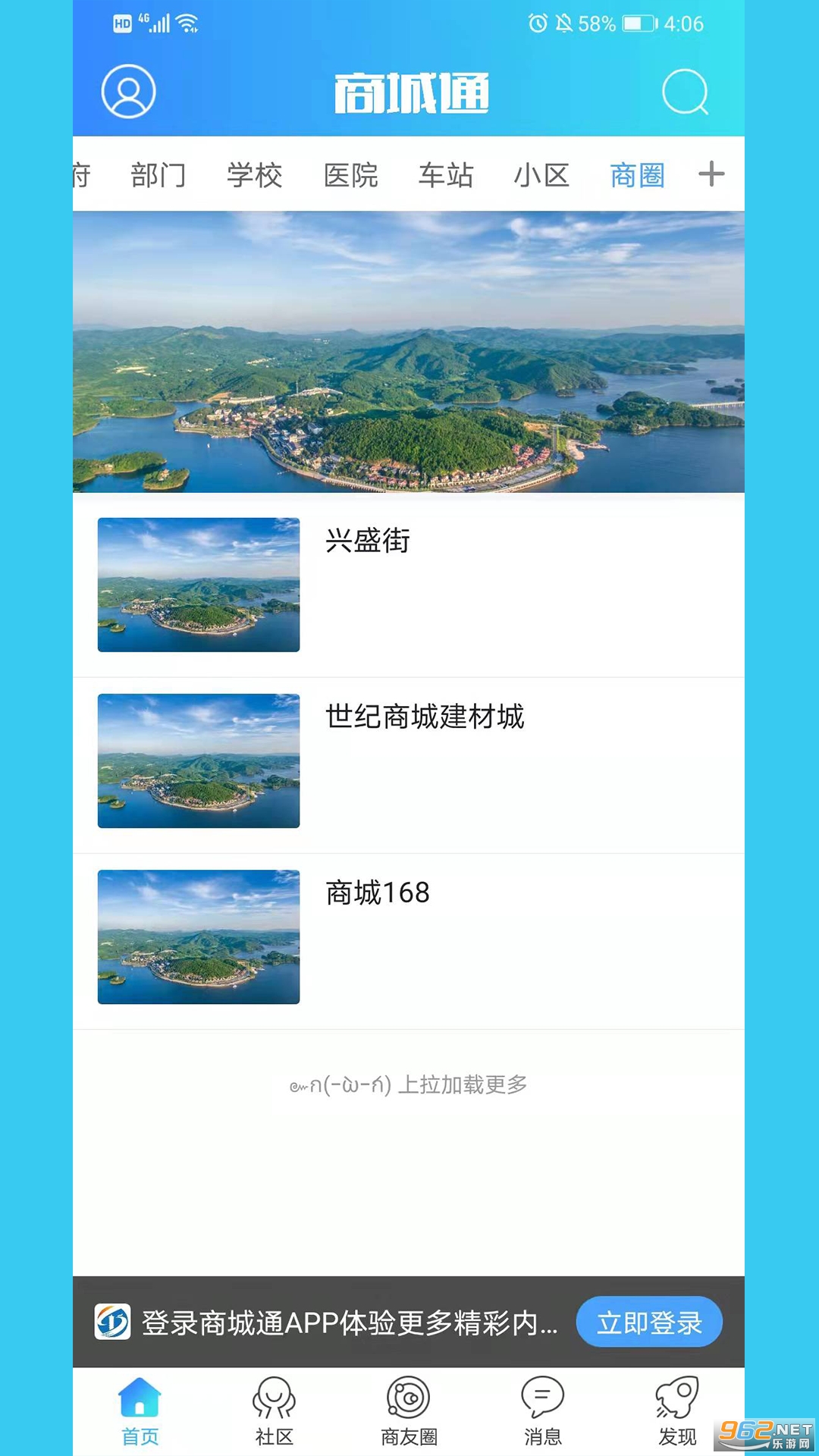Image resolution: width=819 pixels, height=1456 pixels.
Task: Open the 兴盛街 entry
Action: pyautogui.click(x=409, y=585)
